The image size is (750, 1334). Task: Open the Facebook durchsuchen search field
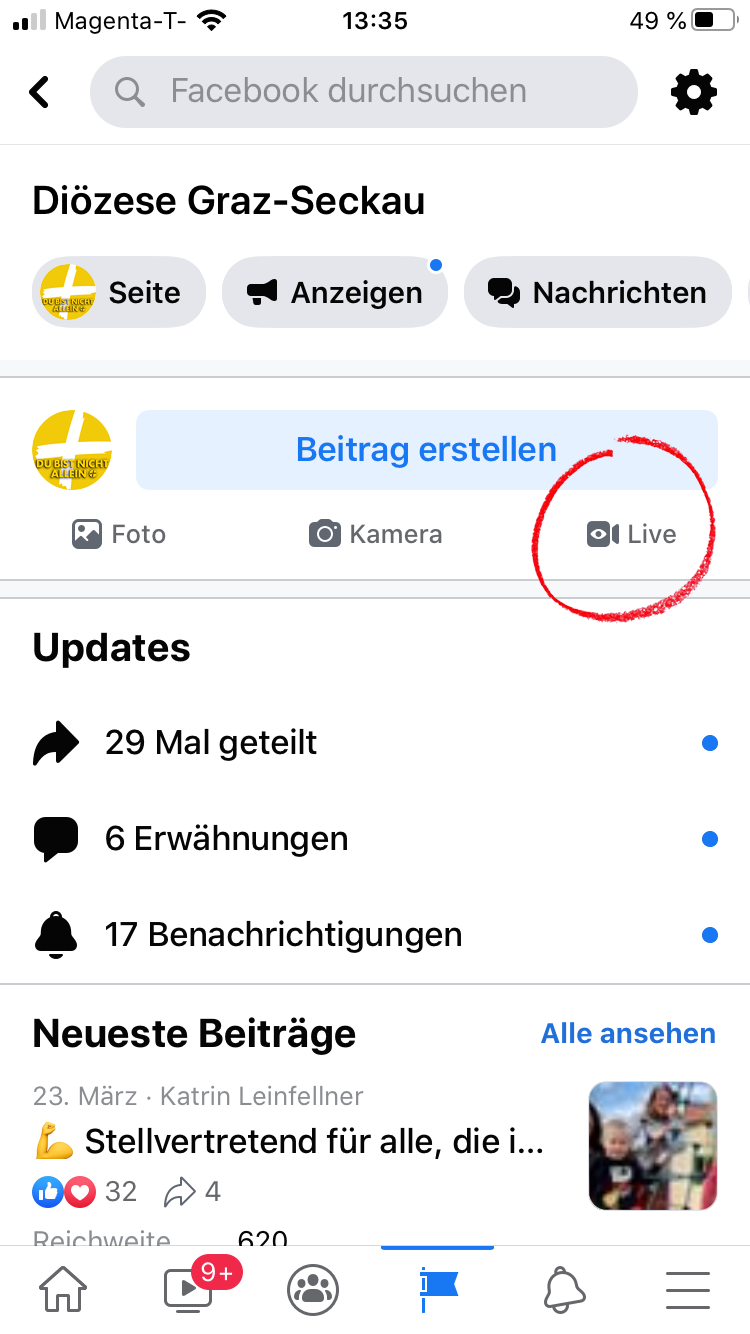364,92
